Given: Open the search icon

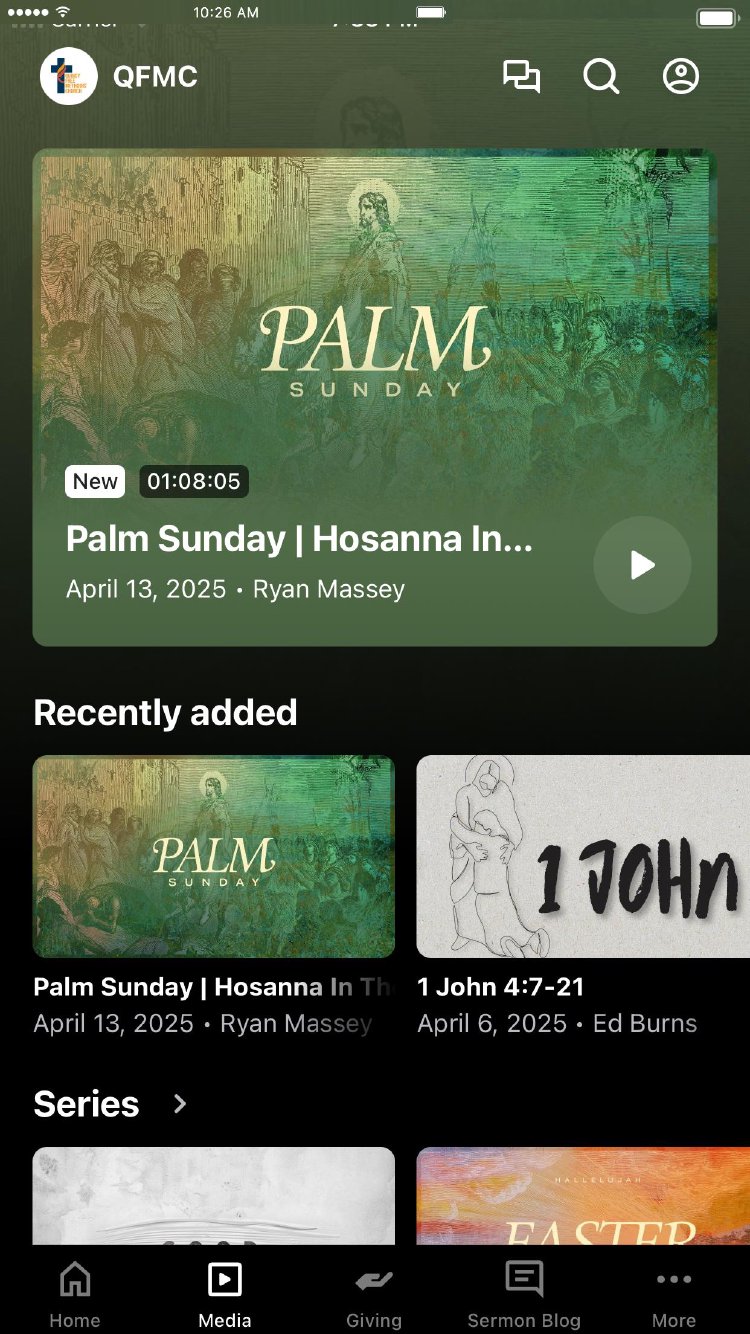Looking at the screenshot, I should pyautogui.click(x=601, y=77).
